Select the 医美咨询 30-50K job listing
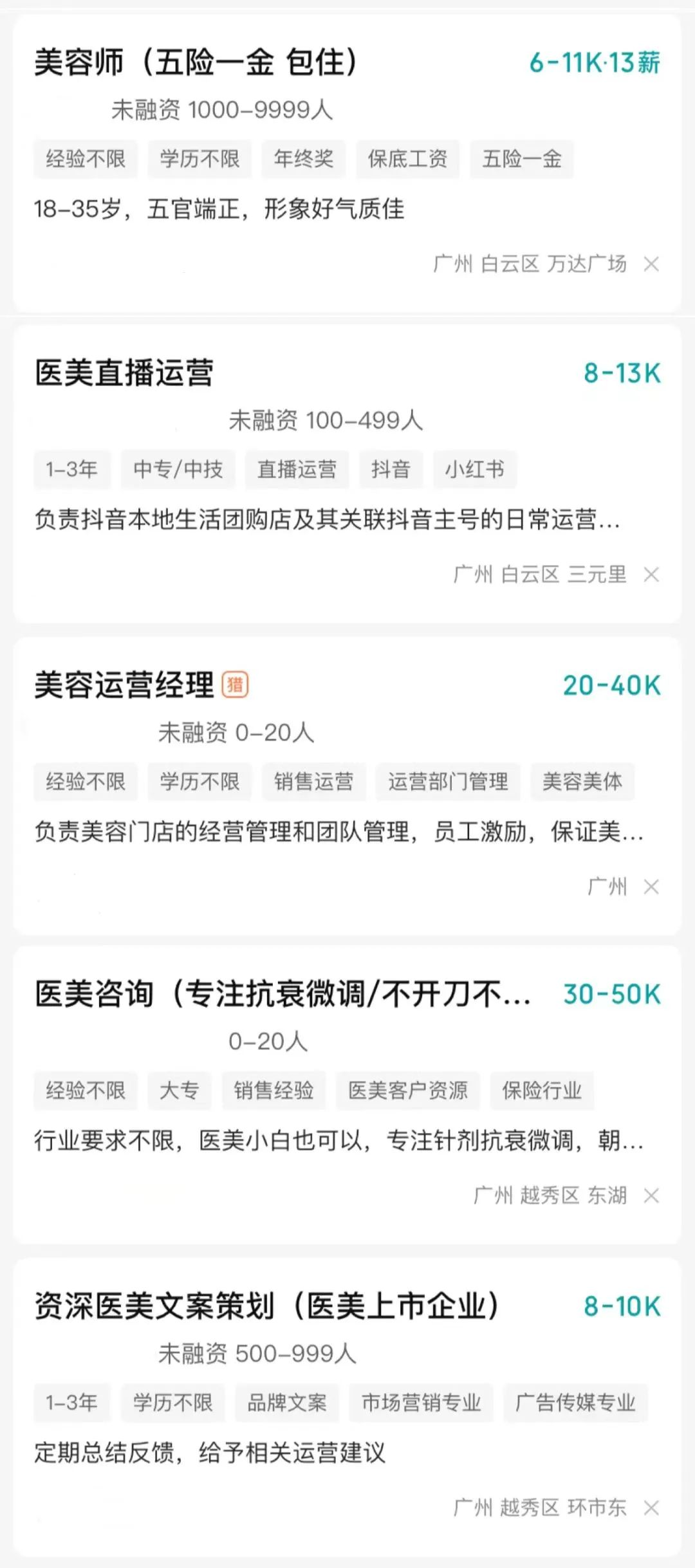 [x=283, y=994]
